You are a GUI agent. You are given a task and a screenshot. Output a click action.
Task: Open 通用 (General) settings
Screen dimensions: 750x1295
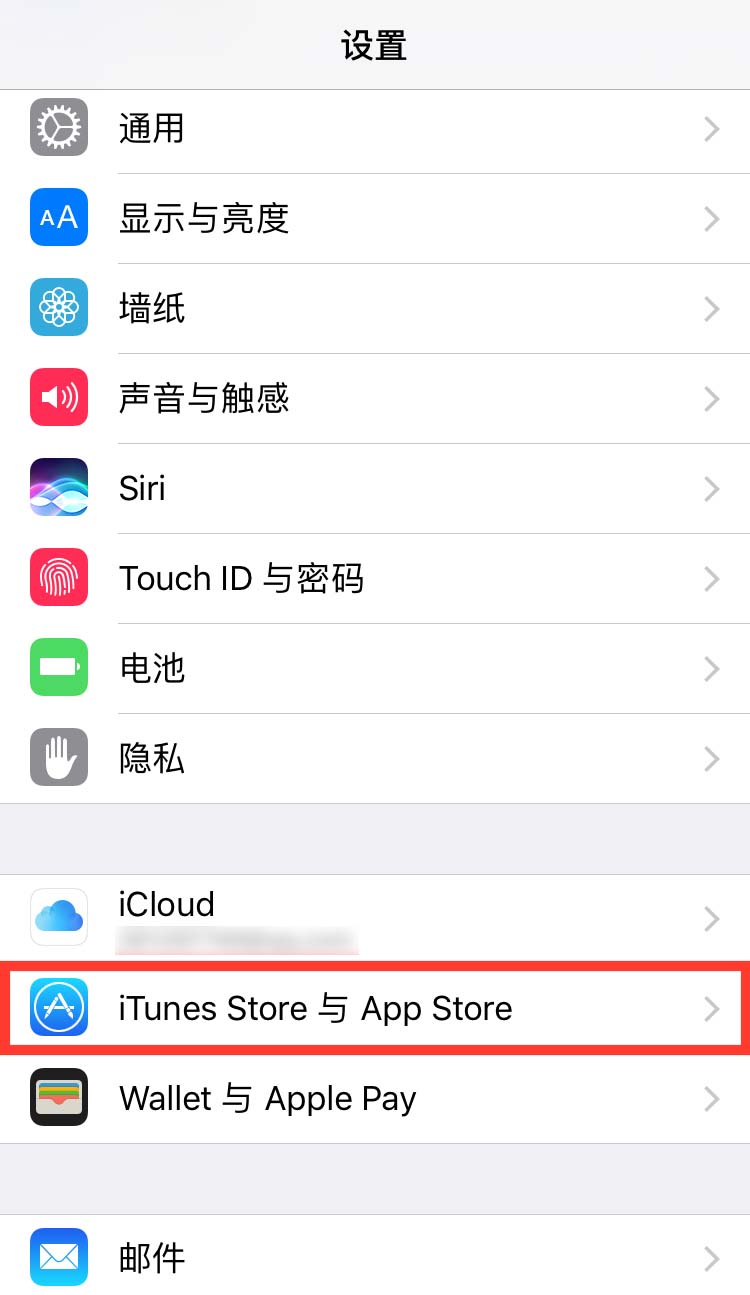(x=375, y=129)
